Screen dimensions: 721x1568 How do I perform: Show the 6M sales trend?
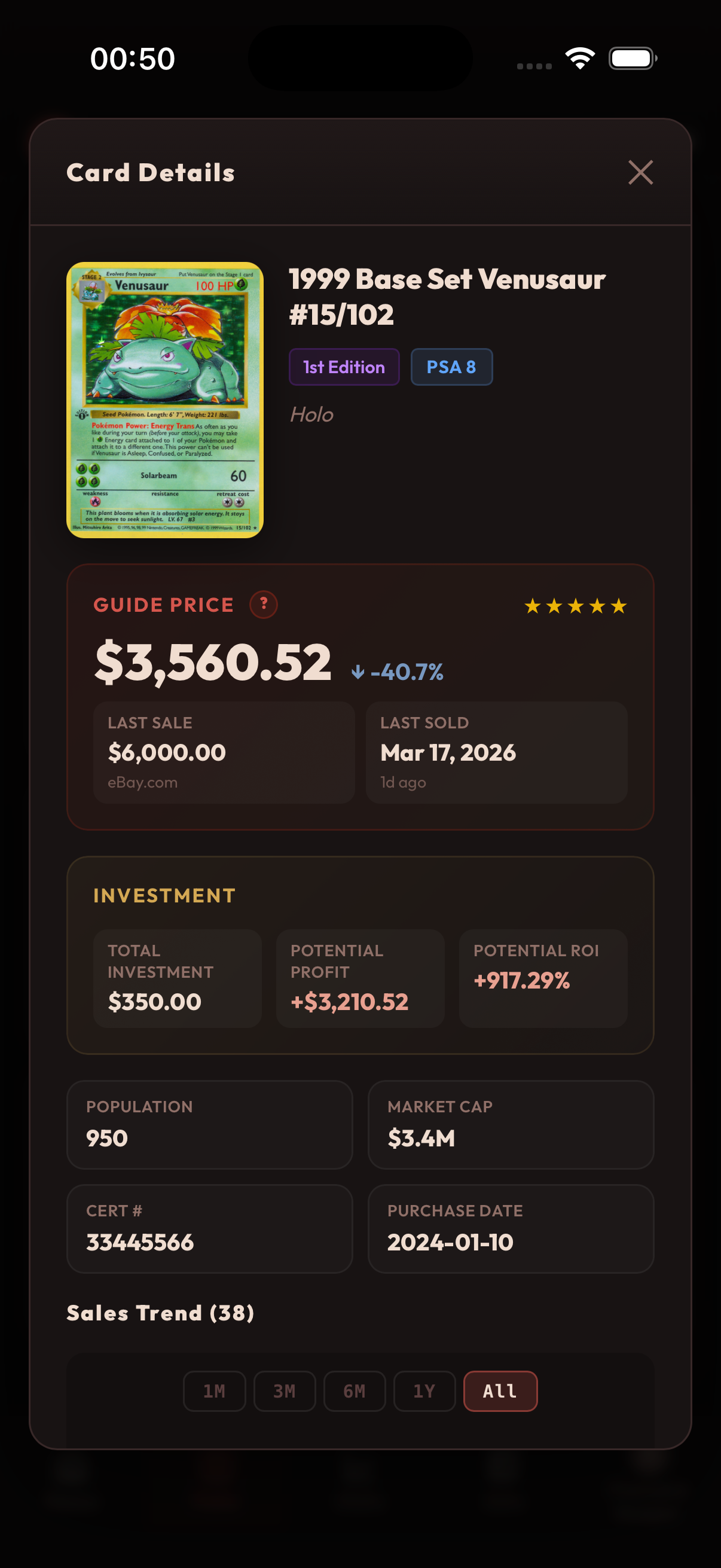tap(354, 1391)
